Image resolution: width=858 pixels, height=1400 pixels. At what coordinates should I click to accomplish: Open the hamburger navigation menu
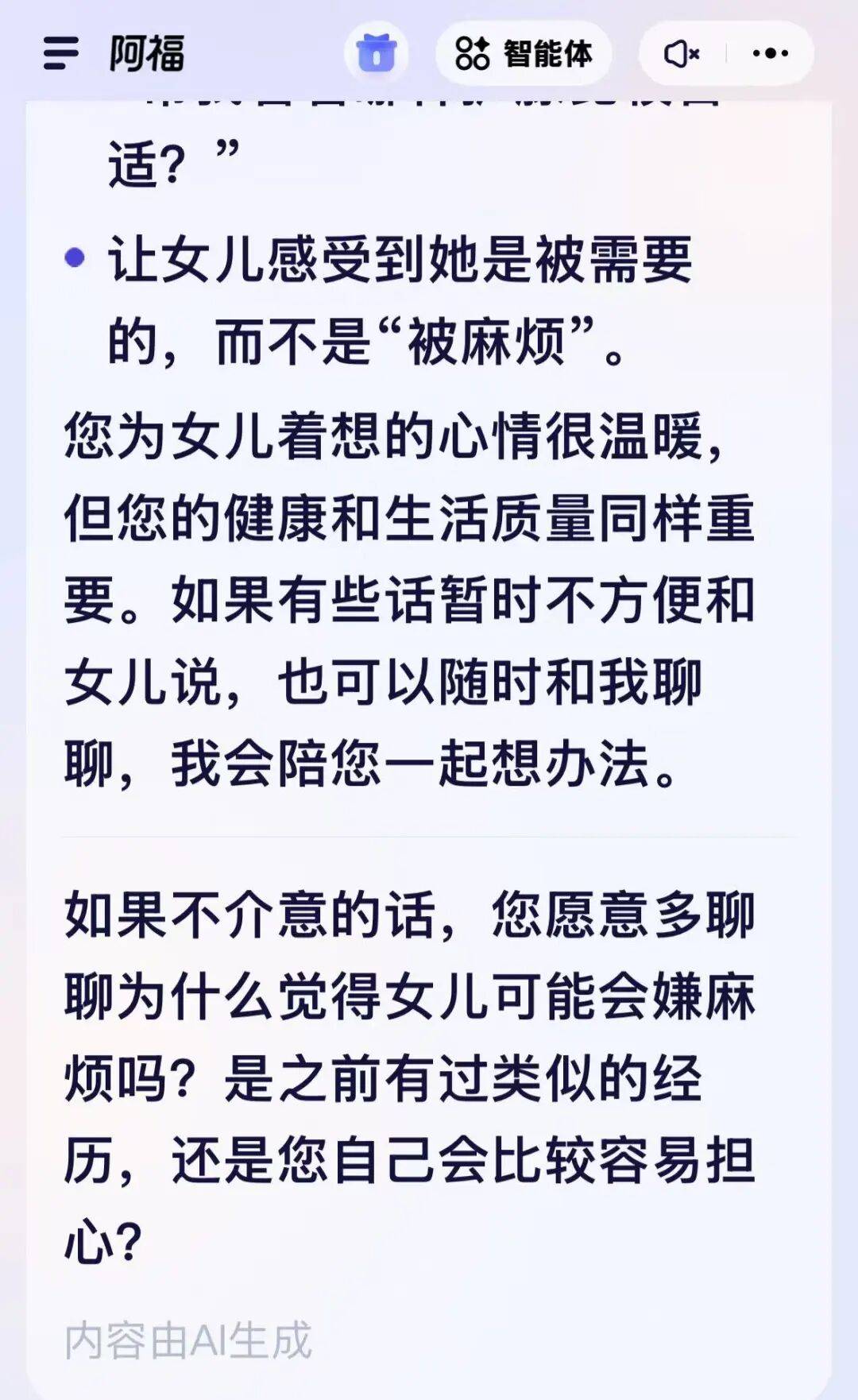tap(60, 53)
